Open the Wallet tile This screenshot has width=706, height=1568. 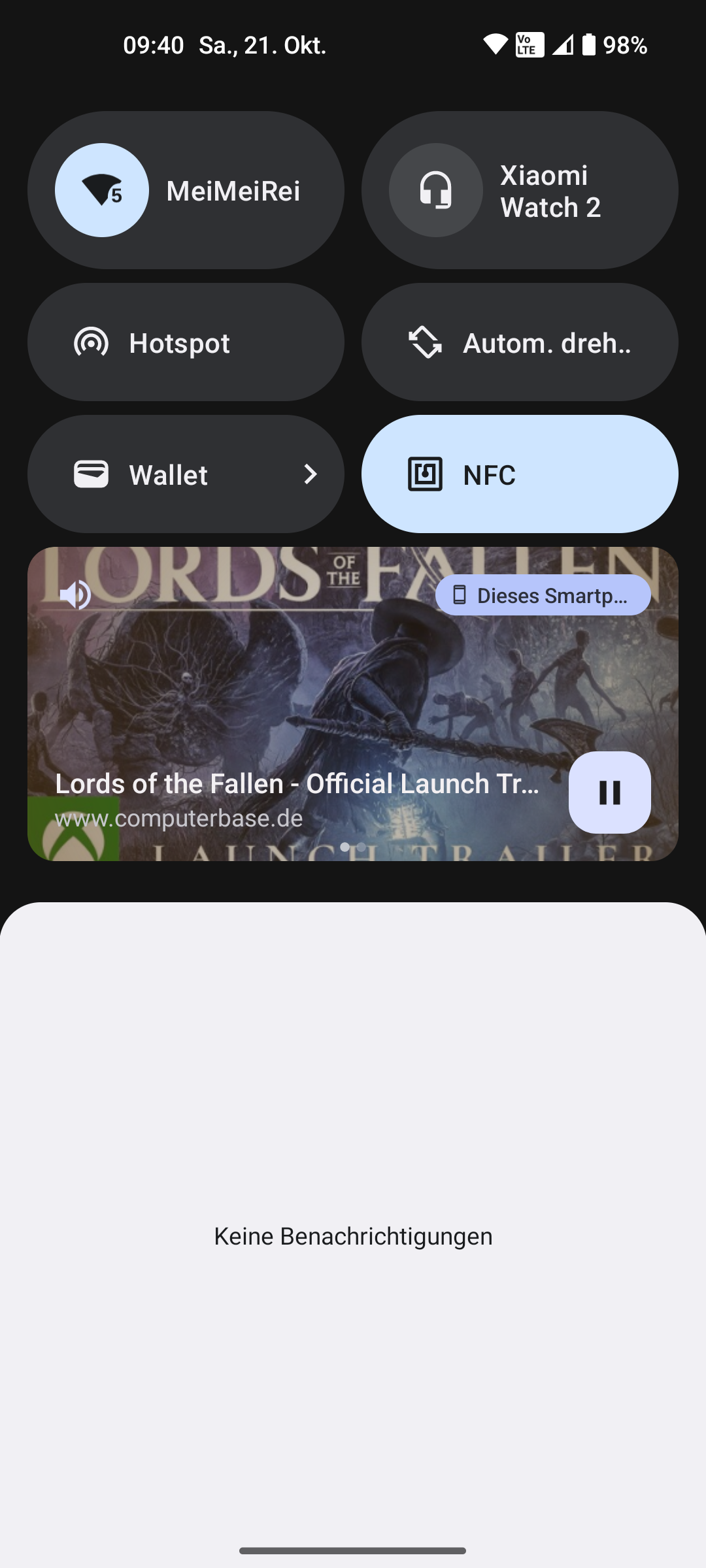186,474
